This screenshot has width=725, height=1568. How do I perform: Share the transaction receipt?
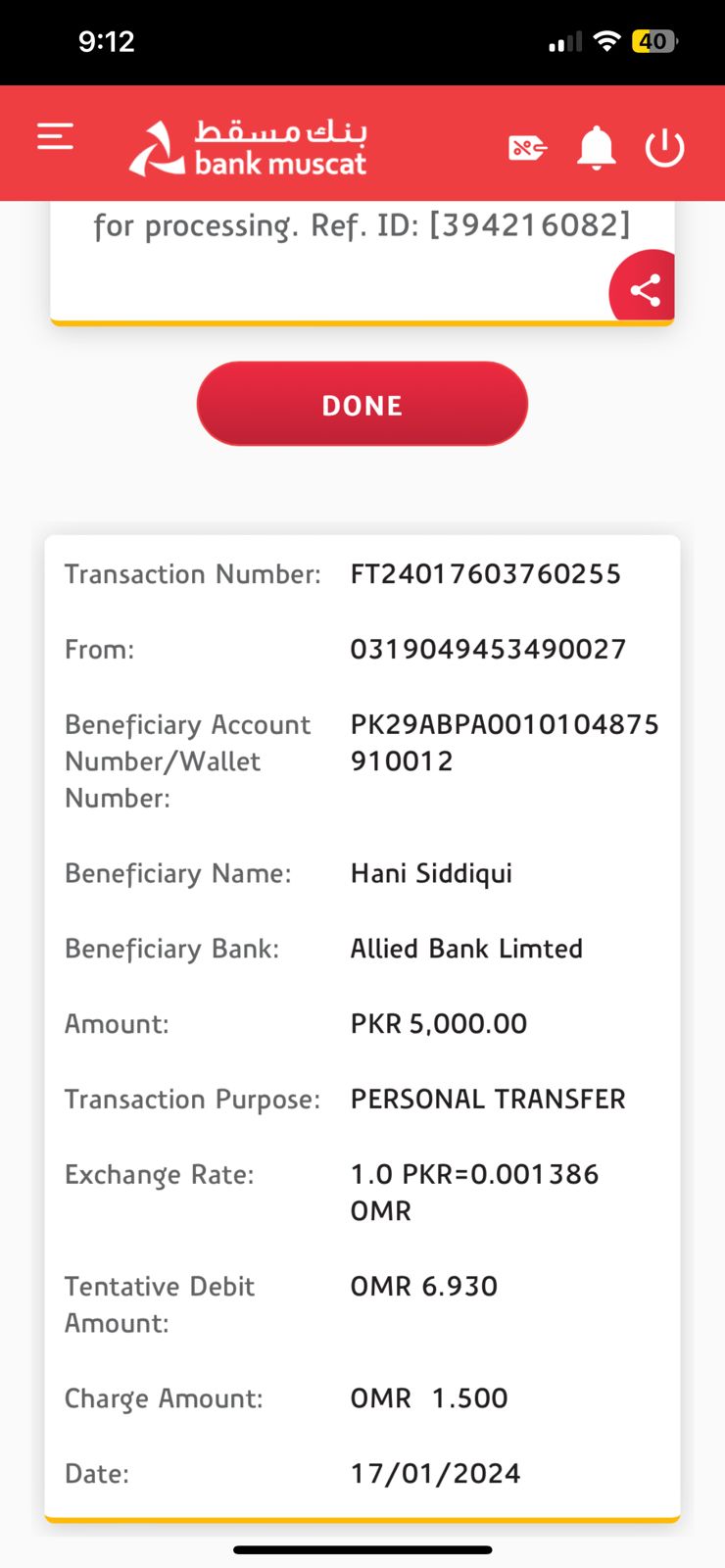click(645, 289)
